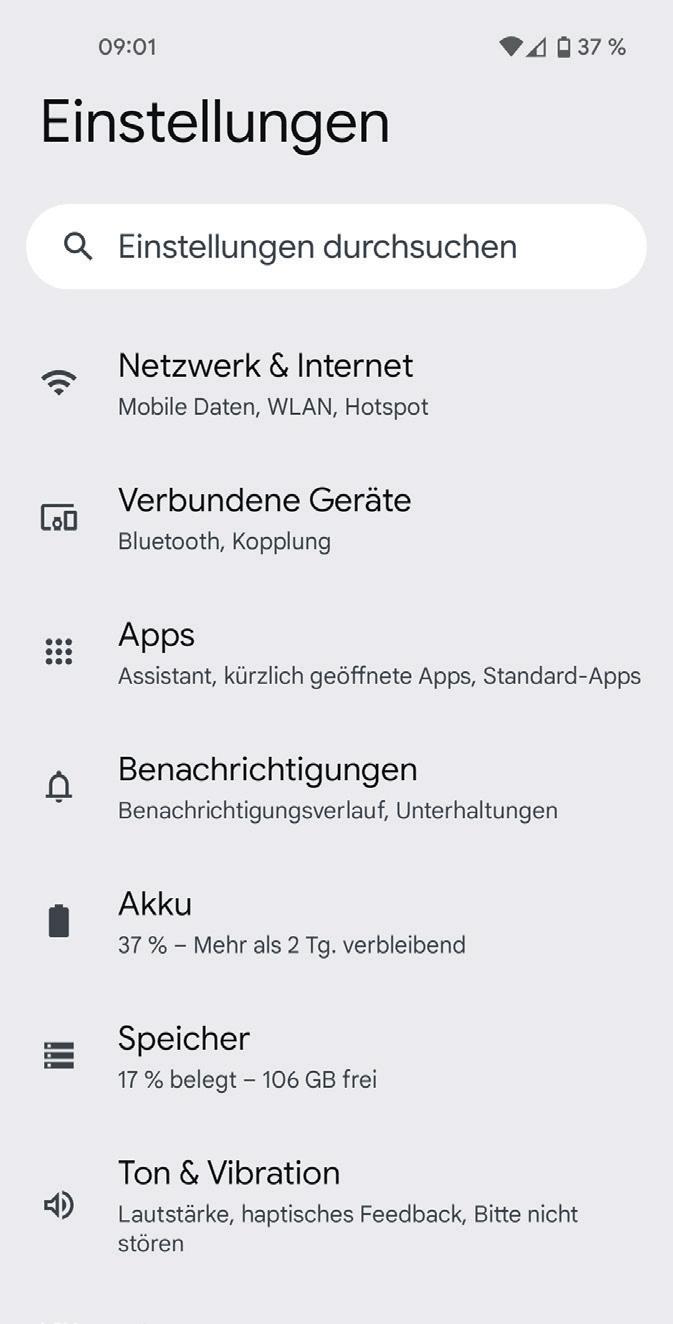Go to Verbundene Geräte
The height and width of the screenshot is (1324, 673).
pos(264,518)
